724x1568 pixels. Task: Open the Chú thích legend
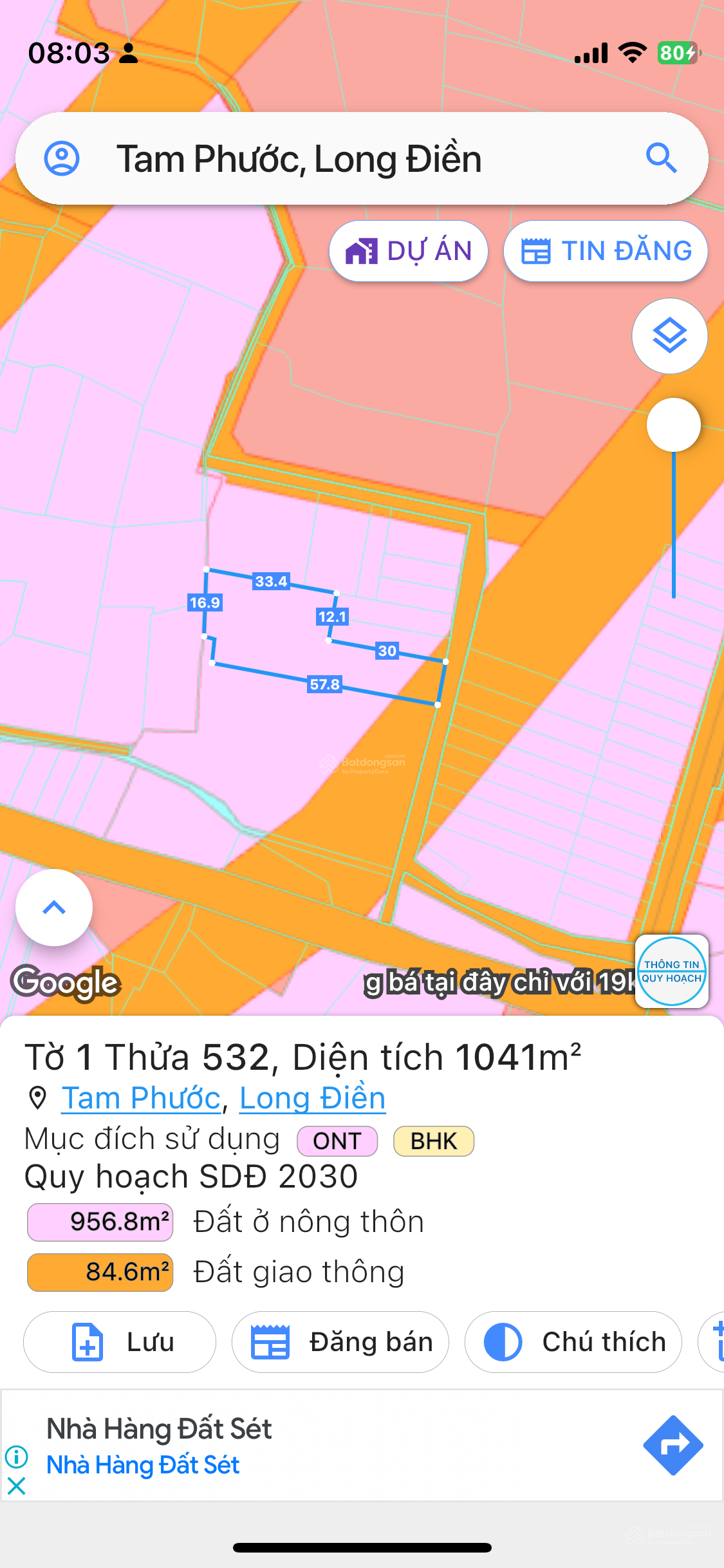(x=573, y=1342)
